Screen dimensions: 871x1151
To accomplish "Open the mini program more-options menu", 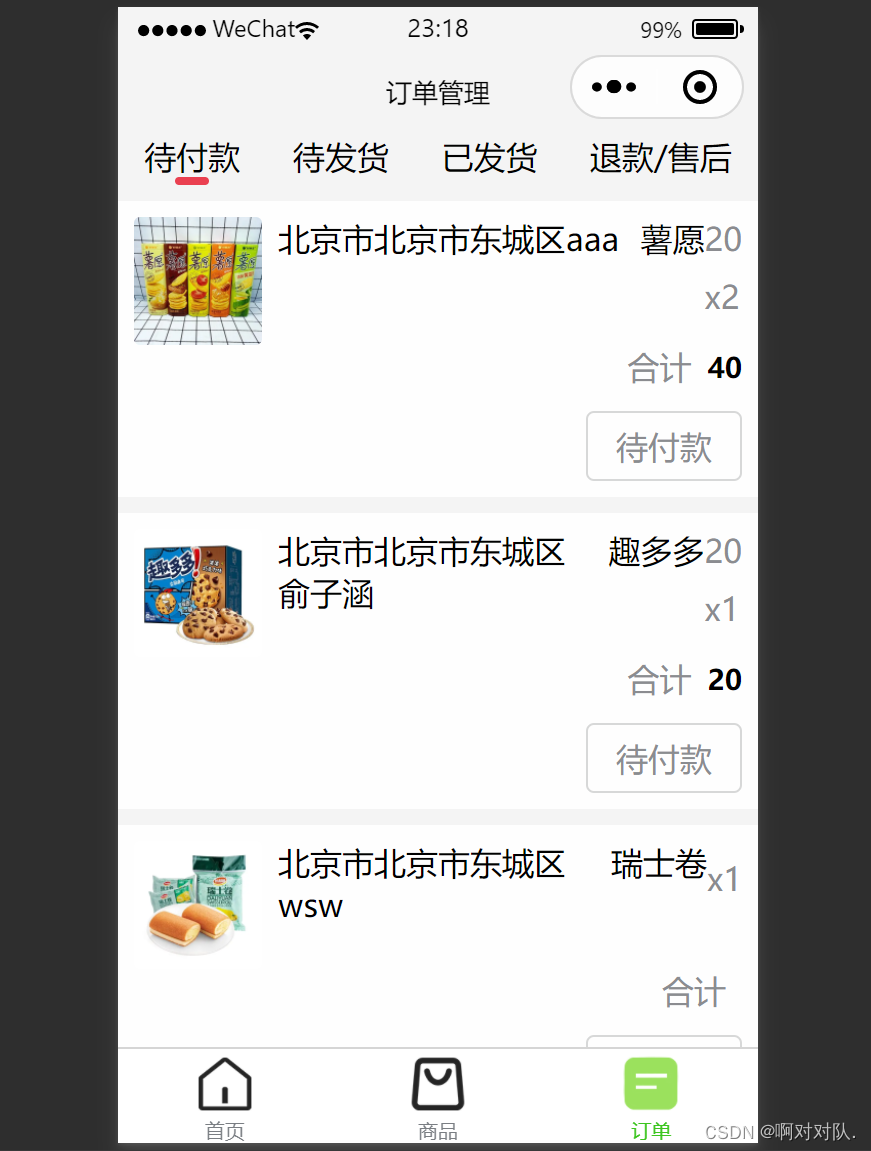I will [x=614, y=88].
